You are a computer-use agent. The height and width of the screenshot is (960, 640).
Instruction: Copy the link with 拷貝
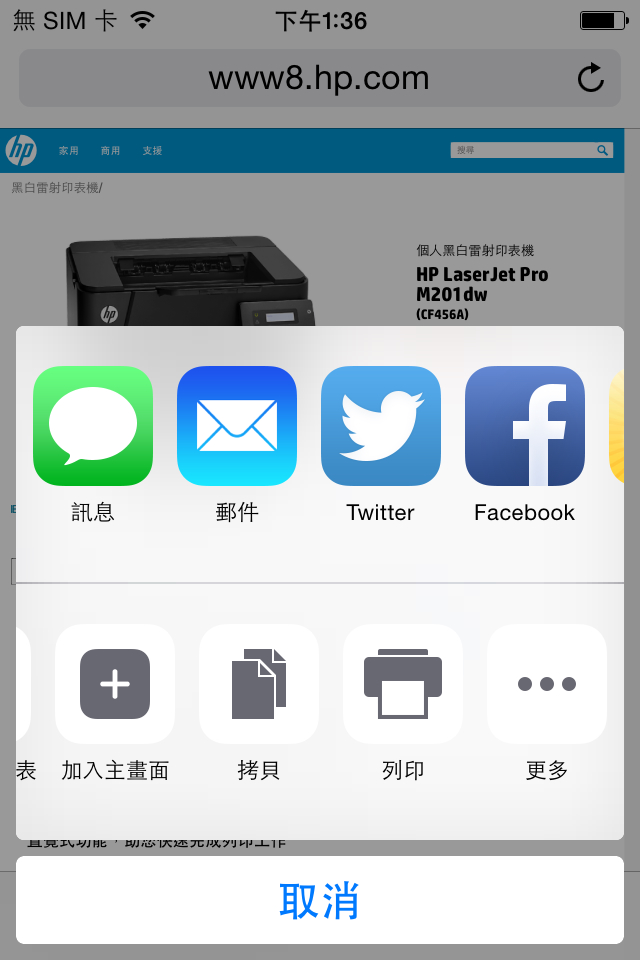pyautogui.click(x=259, y=684)
